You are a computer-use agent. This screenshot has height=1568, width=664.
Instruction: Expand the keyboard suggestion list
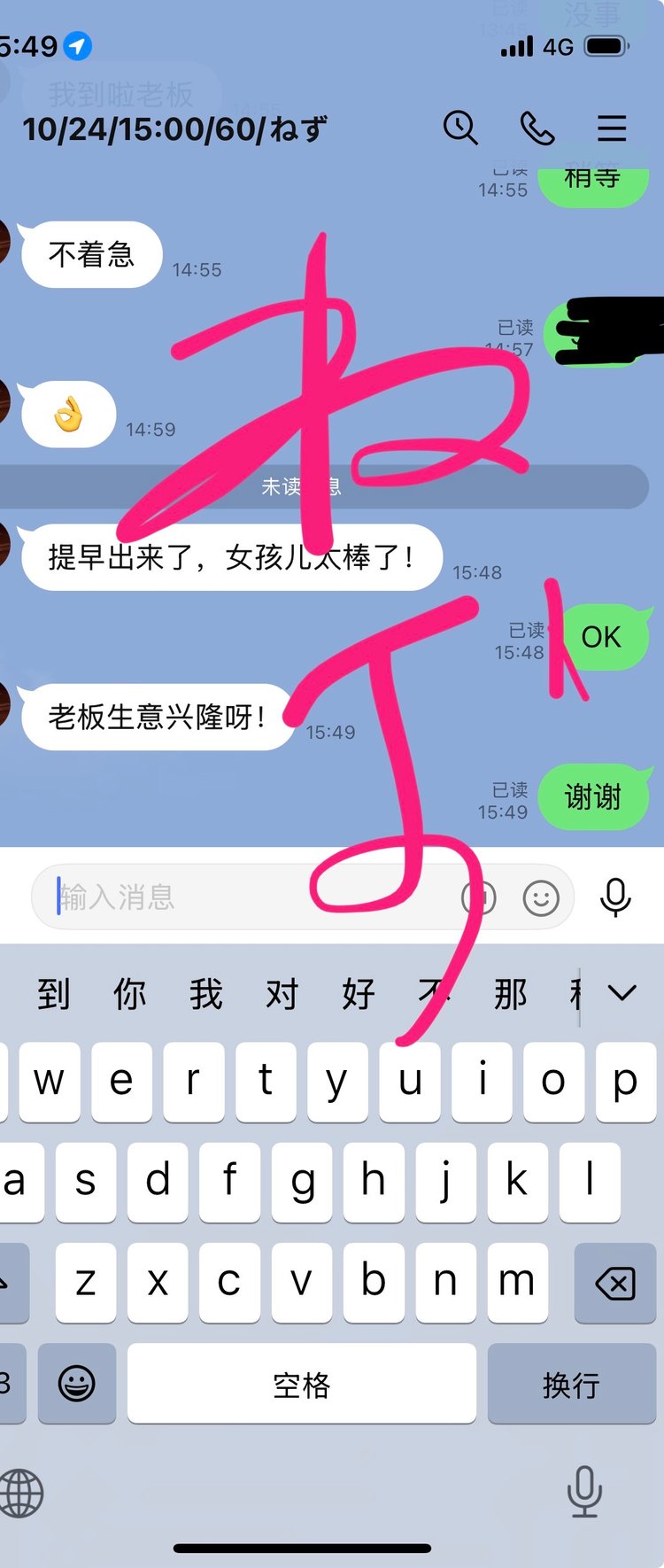622,993
